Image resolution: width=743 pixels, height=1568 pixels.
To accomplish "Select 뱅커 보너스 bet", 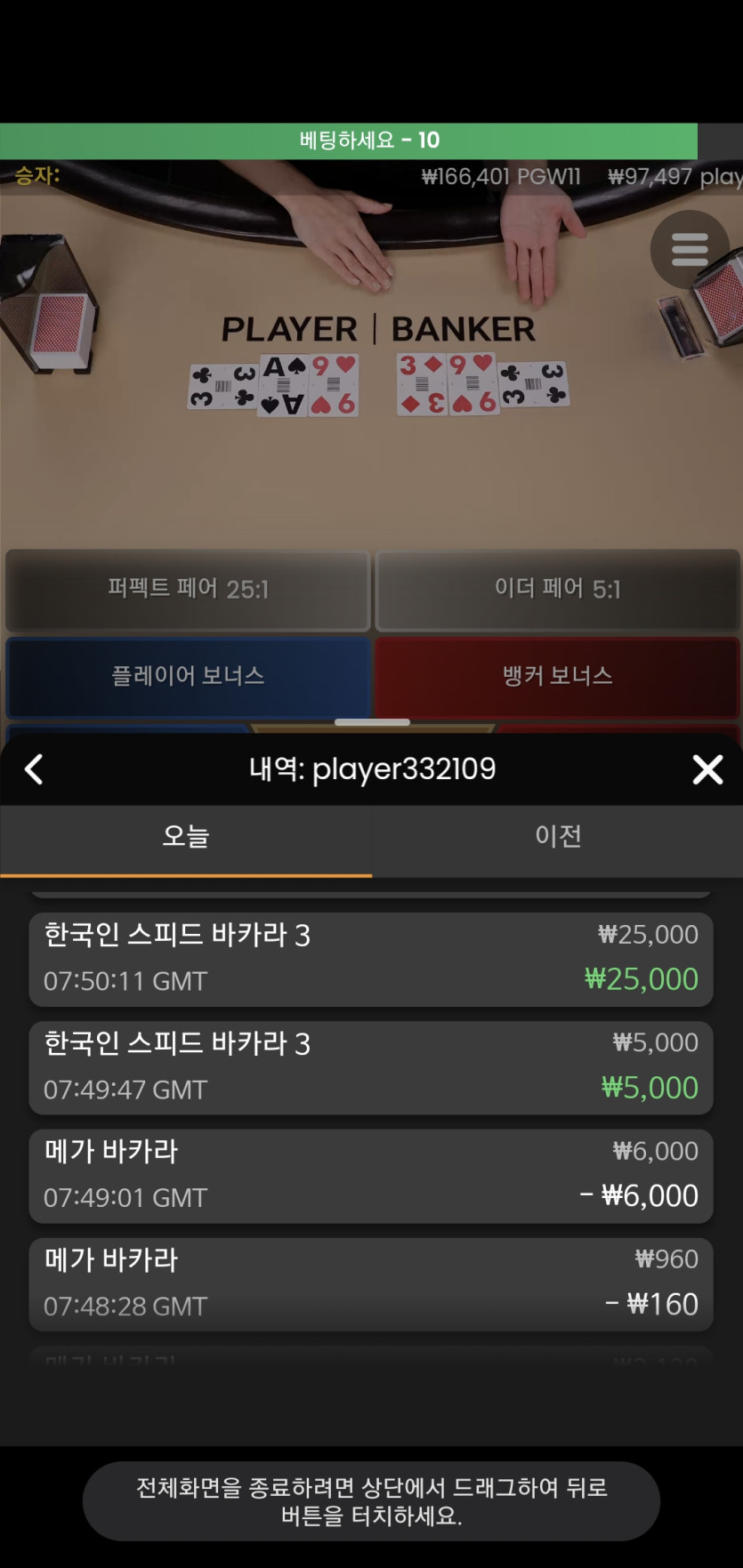I will [x=558, y=676].
